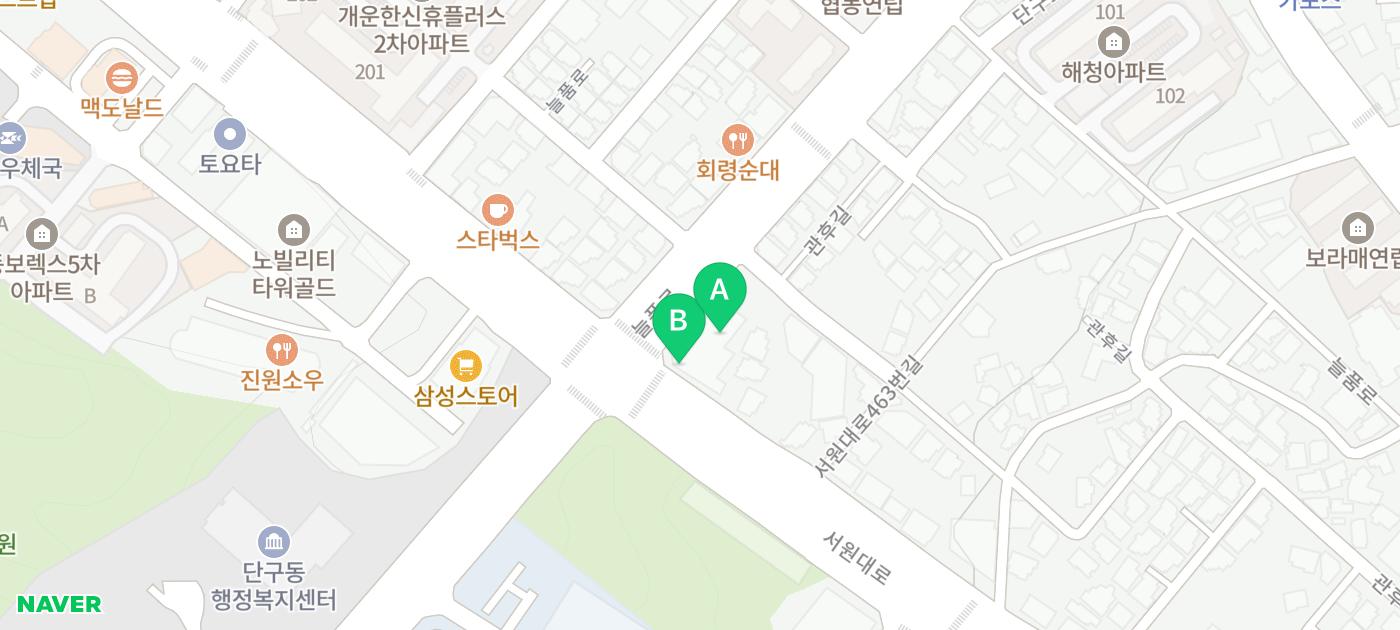Open the 진원소우 restaurant pin
The height and width of the screenshot is (630, 1400).
tap(282, 350)
